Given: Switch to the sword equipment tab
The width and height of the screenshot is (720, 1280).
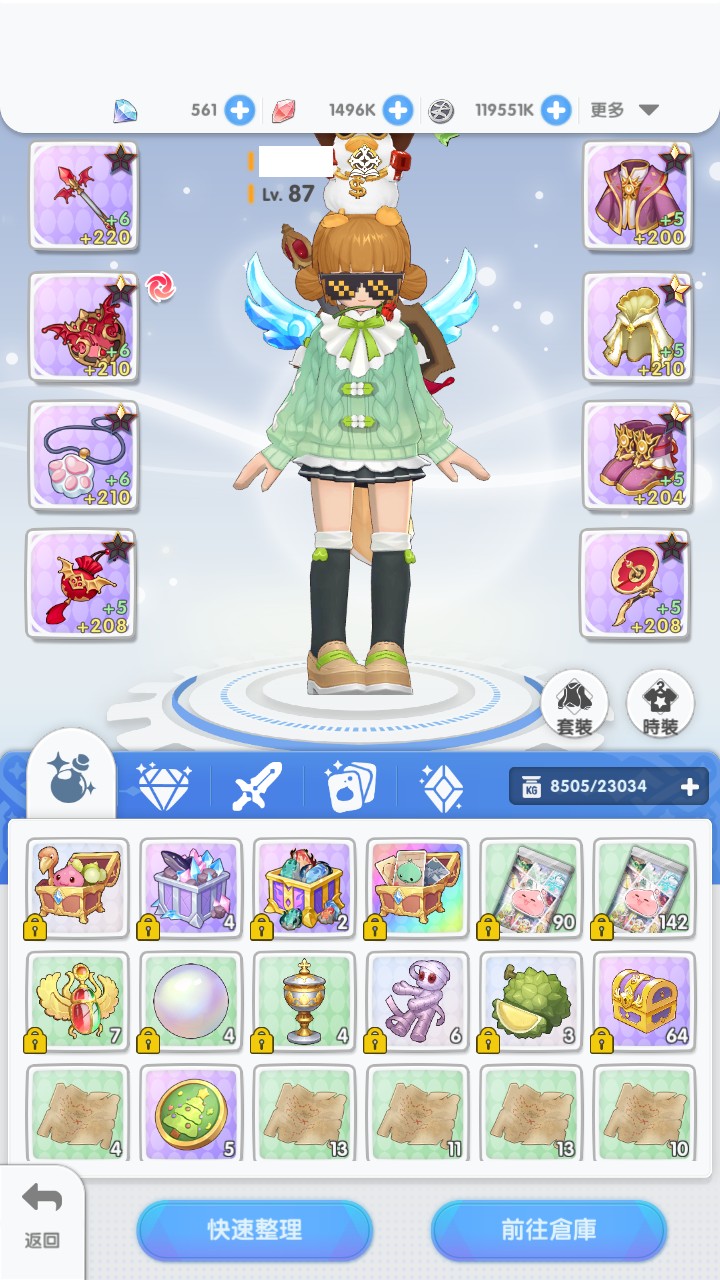Looking at the screenshot, I should click(x=256, y=787).
